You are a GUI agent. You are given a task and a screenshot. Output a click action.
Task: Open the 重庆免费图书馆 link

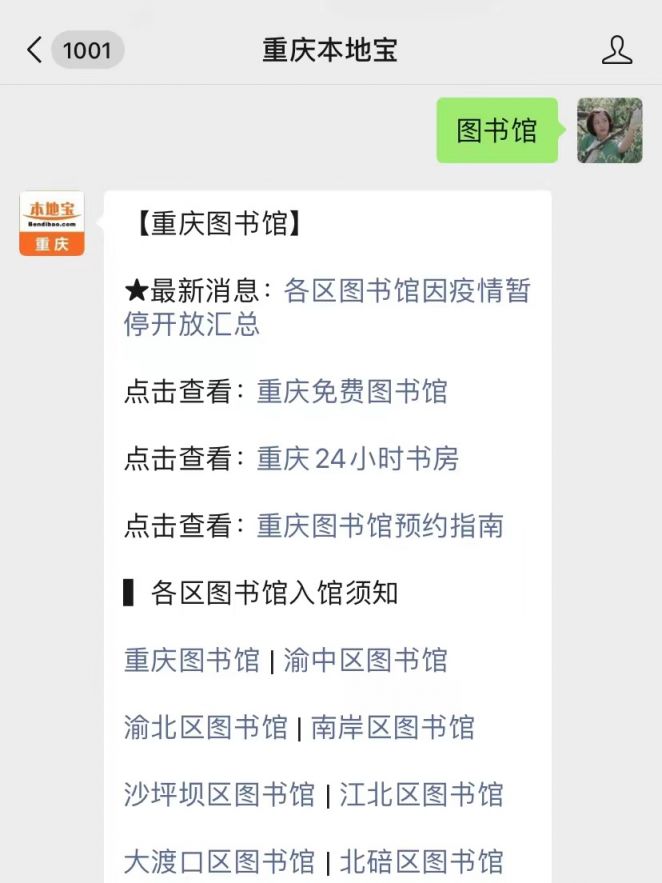(x=352, y=391)
